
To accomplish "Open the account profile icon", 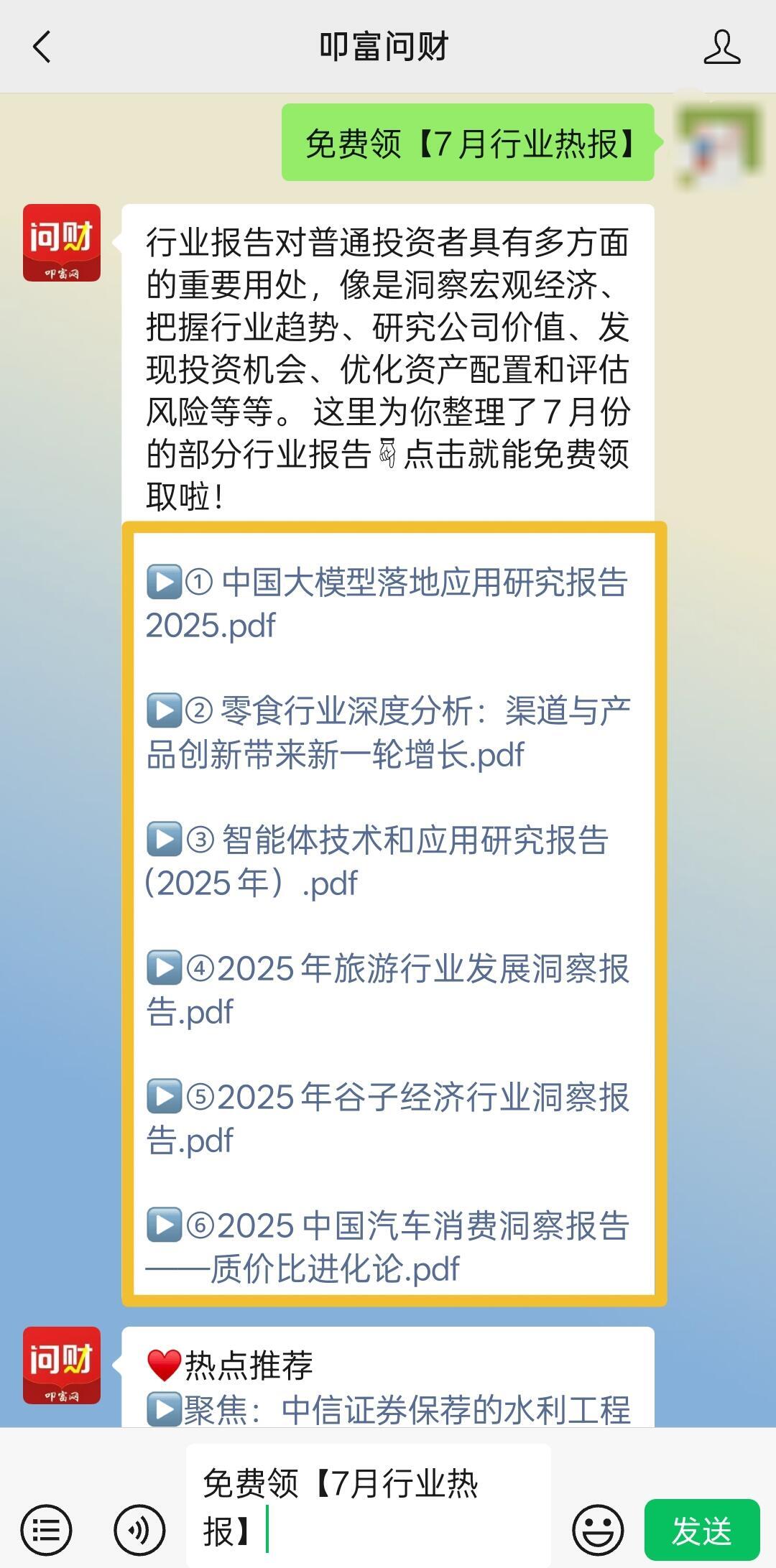I will [721, 47].
